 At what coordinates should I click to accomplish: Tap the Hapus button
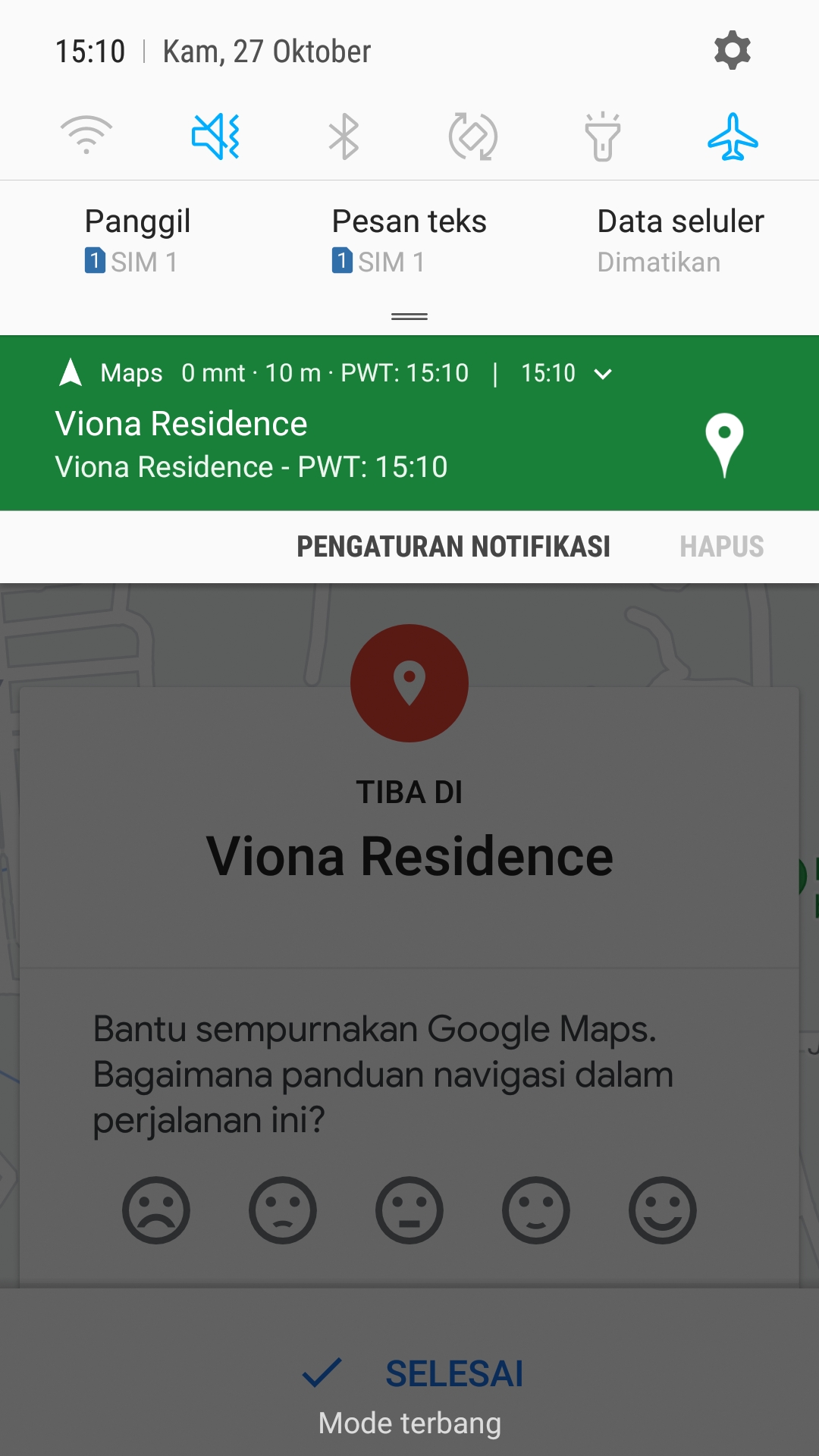tap(721, 547)
